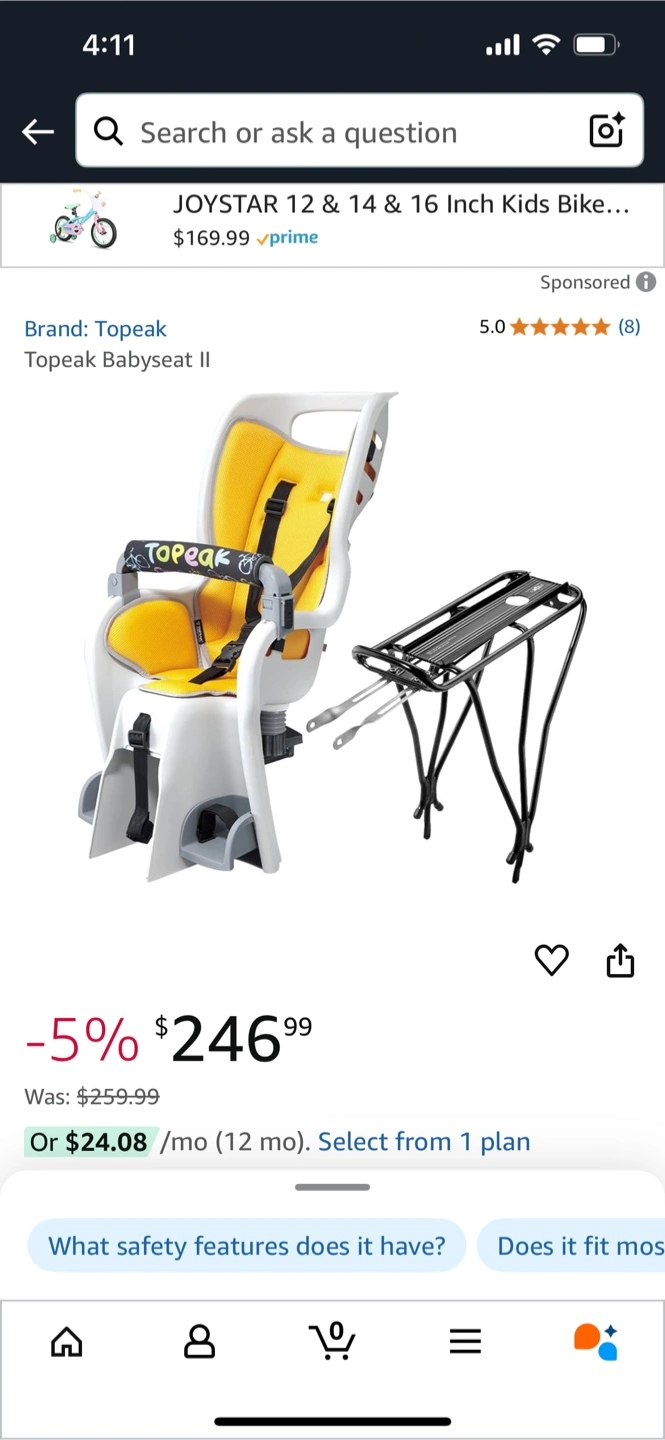Tap Select from 1 plan link
This screenshot has width=665, height=1440.
tap(424, 1142)
